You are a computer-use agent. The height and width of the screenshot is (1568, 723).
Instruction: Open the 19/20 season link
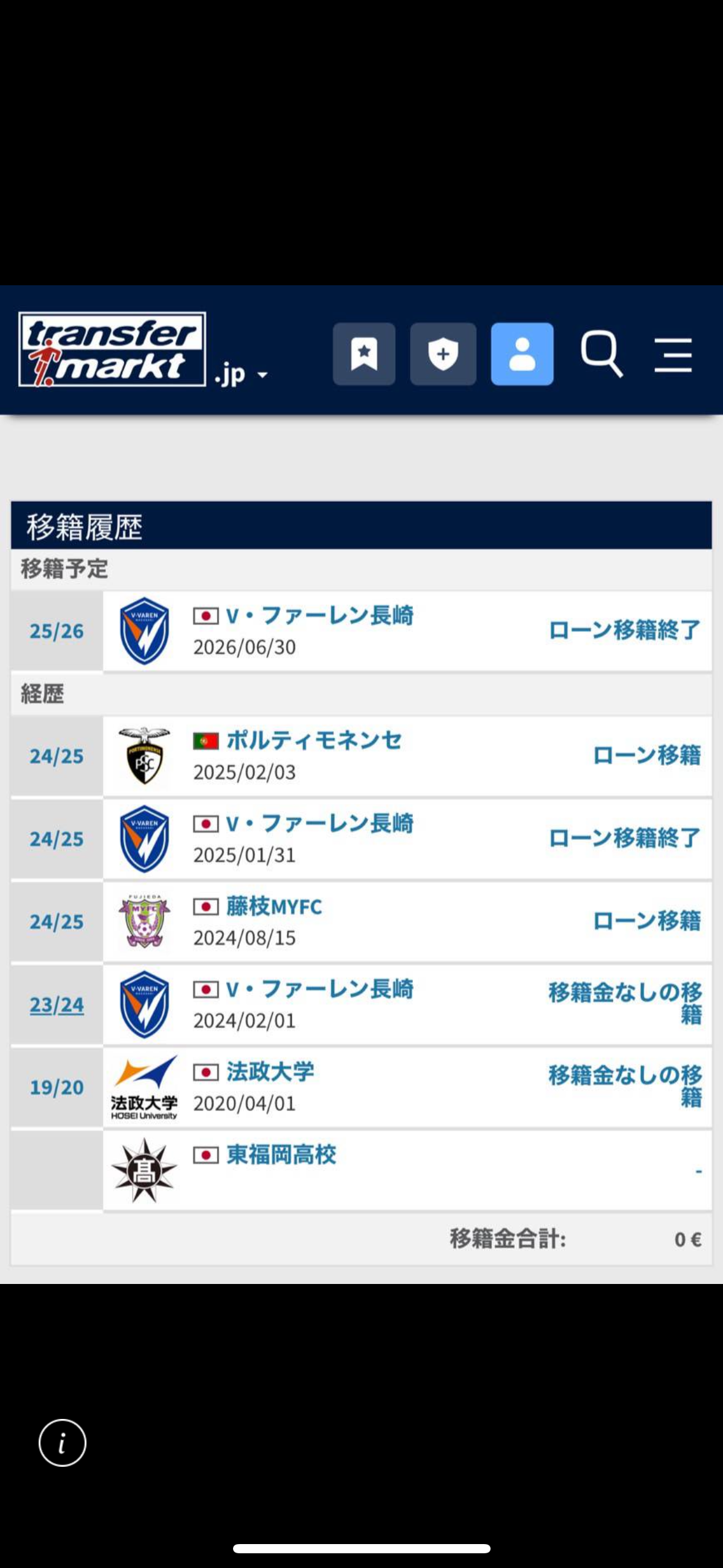coord(56,1088)
